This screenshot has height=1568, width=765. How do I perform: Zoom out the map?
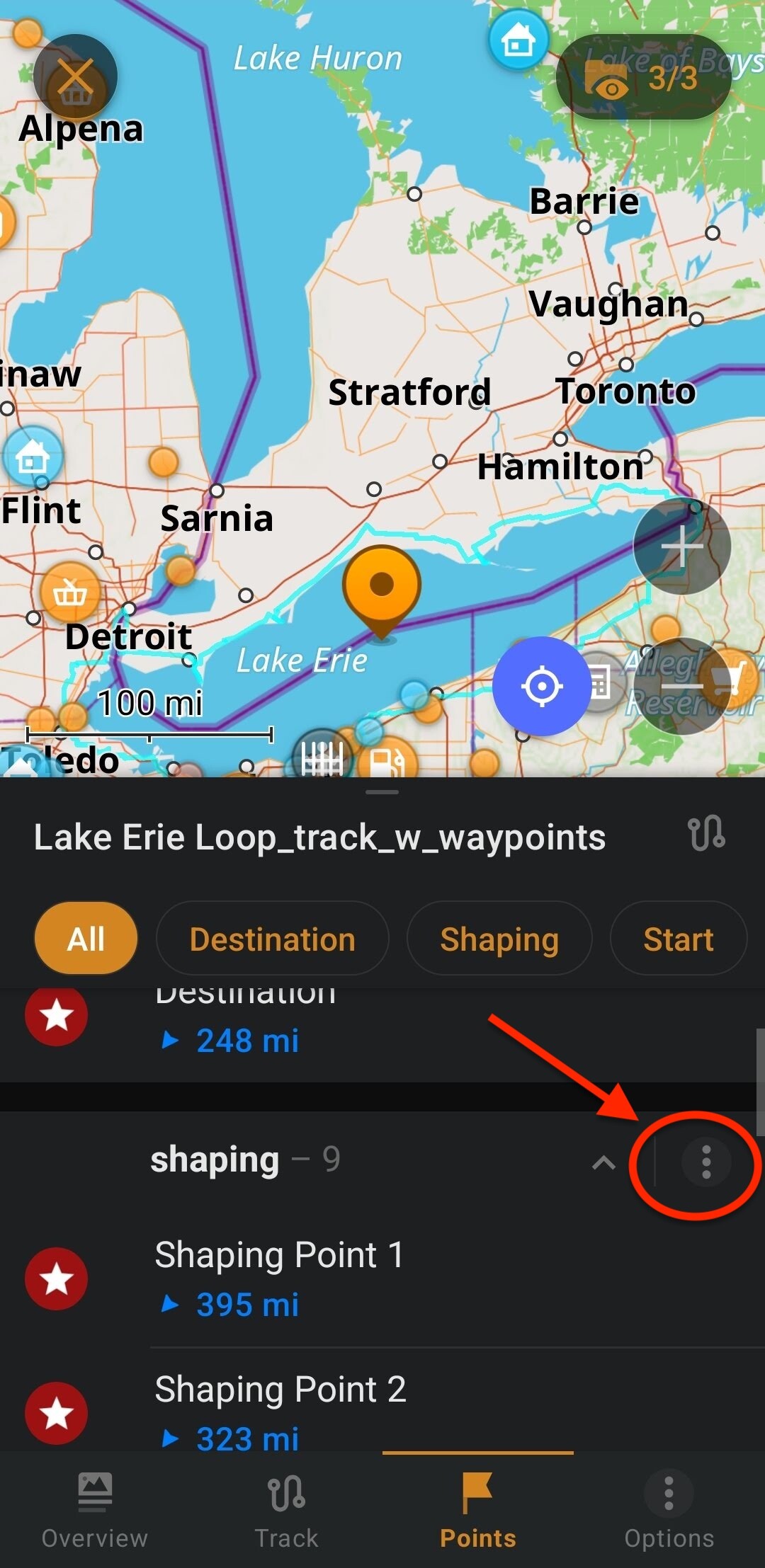681,686
